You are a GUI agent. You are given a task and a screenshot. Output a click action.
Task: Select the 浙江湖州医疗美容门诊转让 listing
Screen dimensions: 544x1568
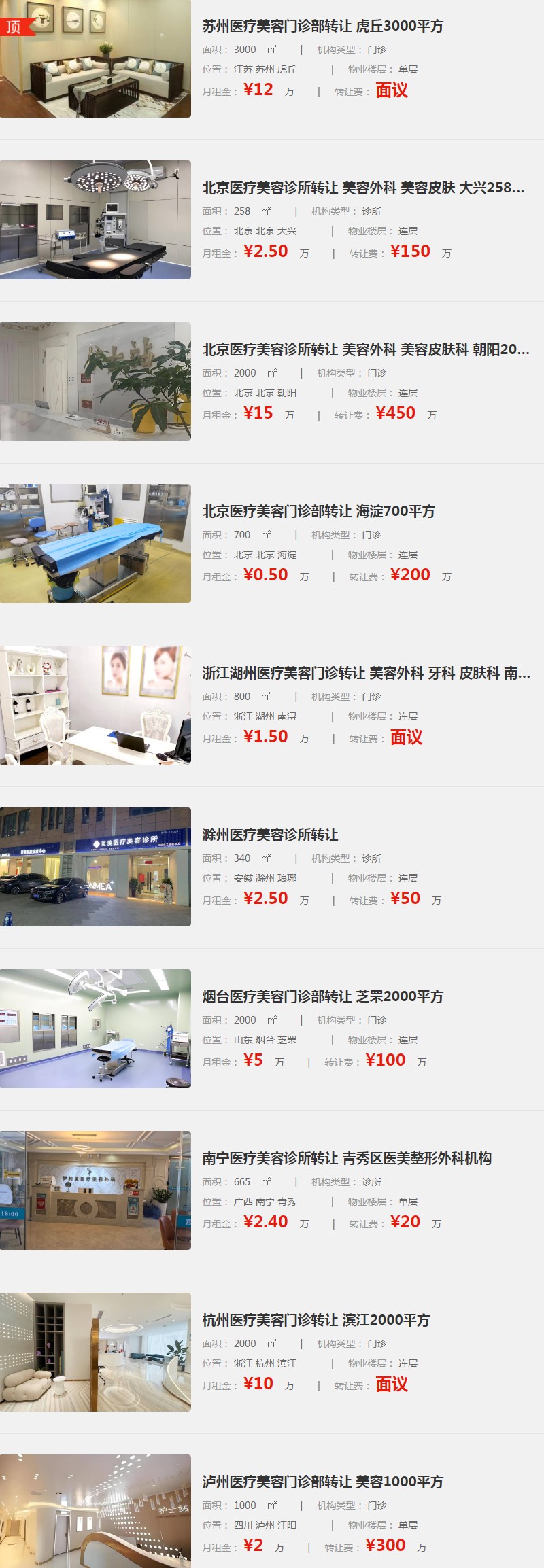tap(366, 673)
